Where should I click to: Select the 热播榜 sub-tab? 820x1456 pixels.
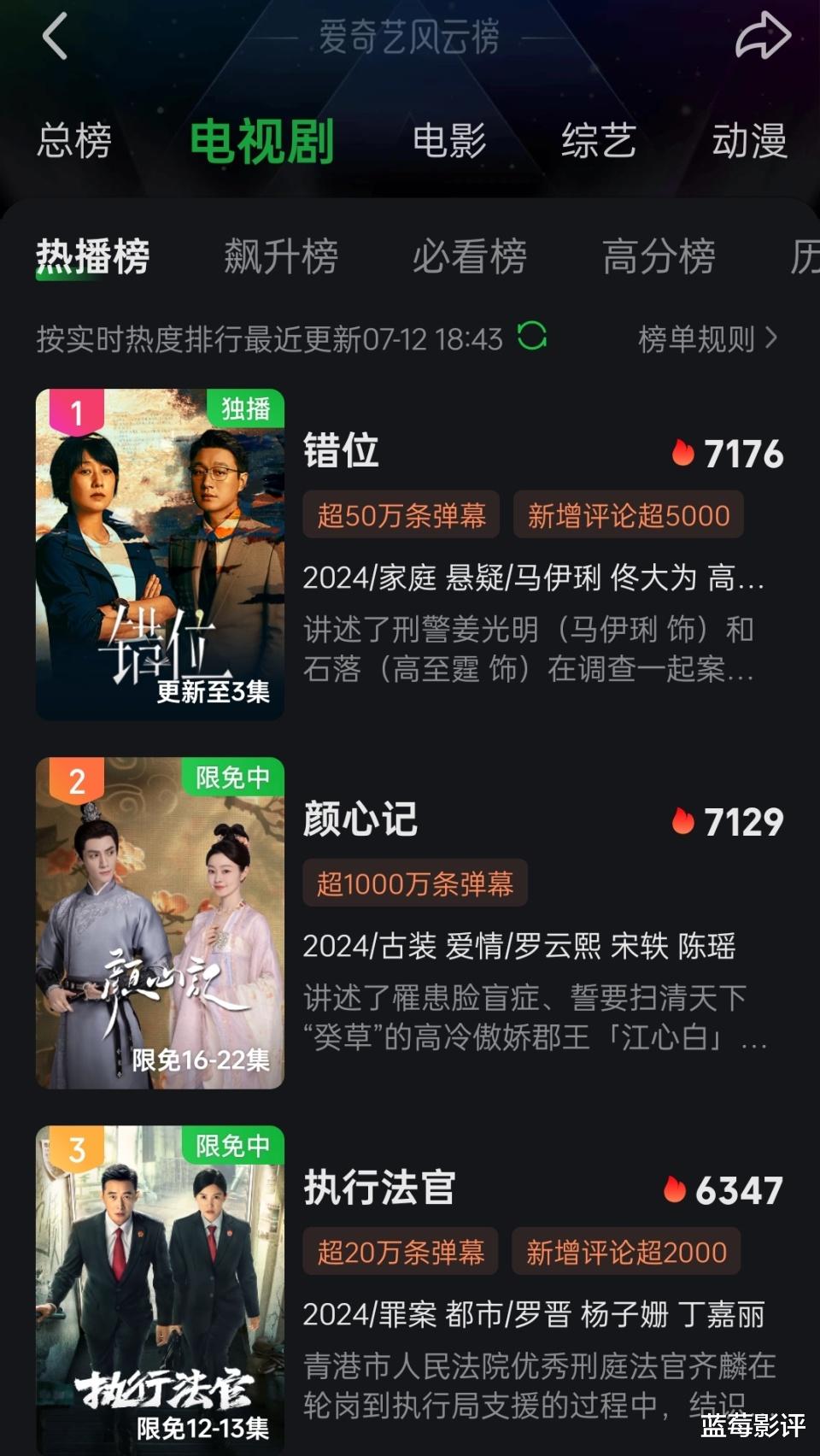click(92, 256)
